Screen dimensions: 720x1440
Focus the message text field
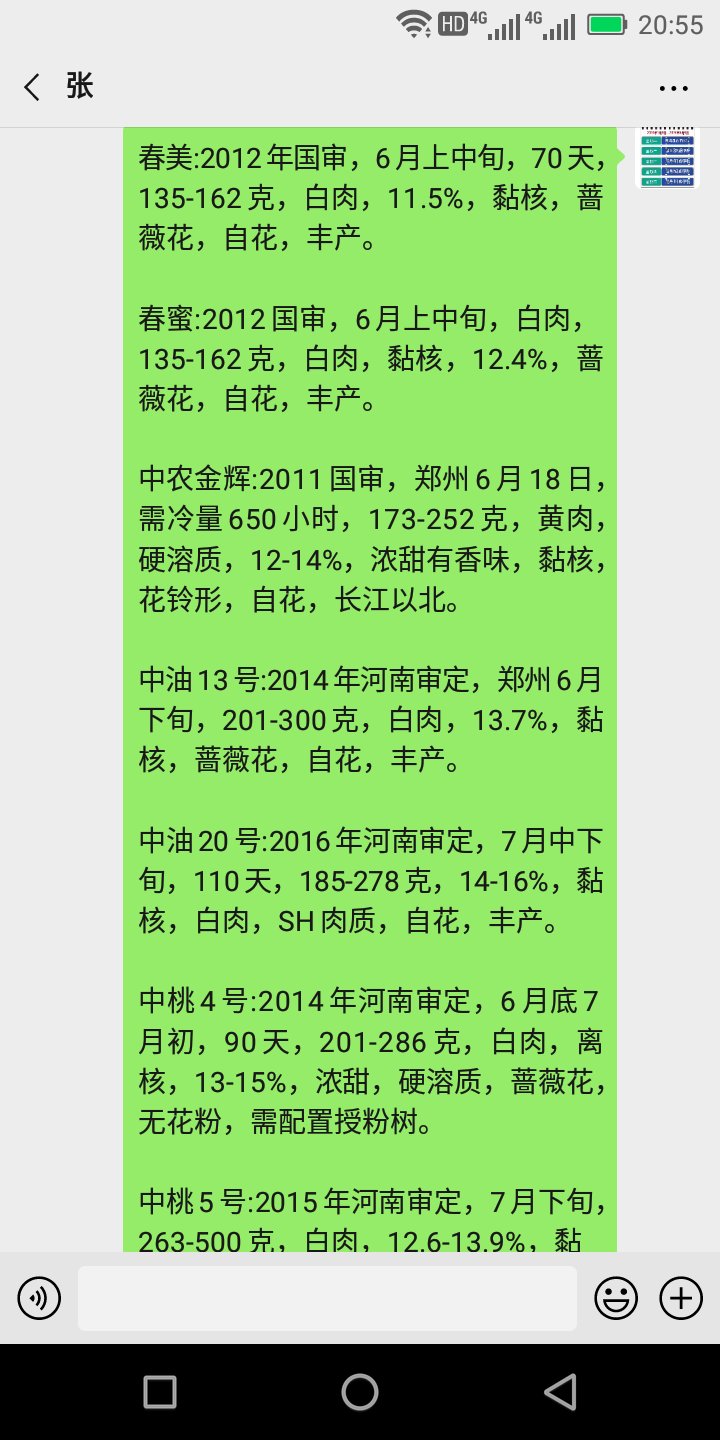[x=327, y=1298]
